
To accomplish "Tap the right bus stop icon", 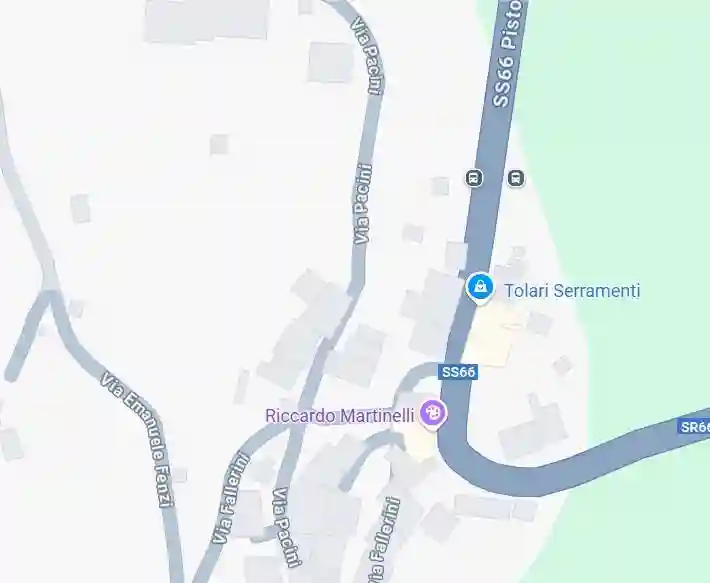I will 515,179.
